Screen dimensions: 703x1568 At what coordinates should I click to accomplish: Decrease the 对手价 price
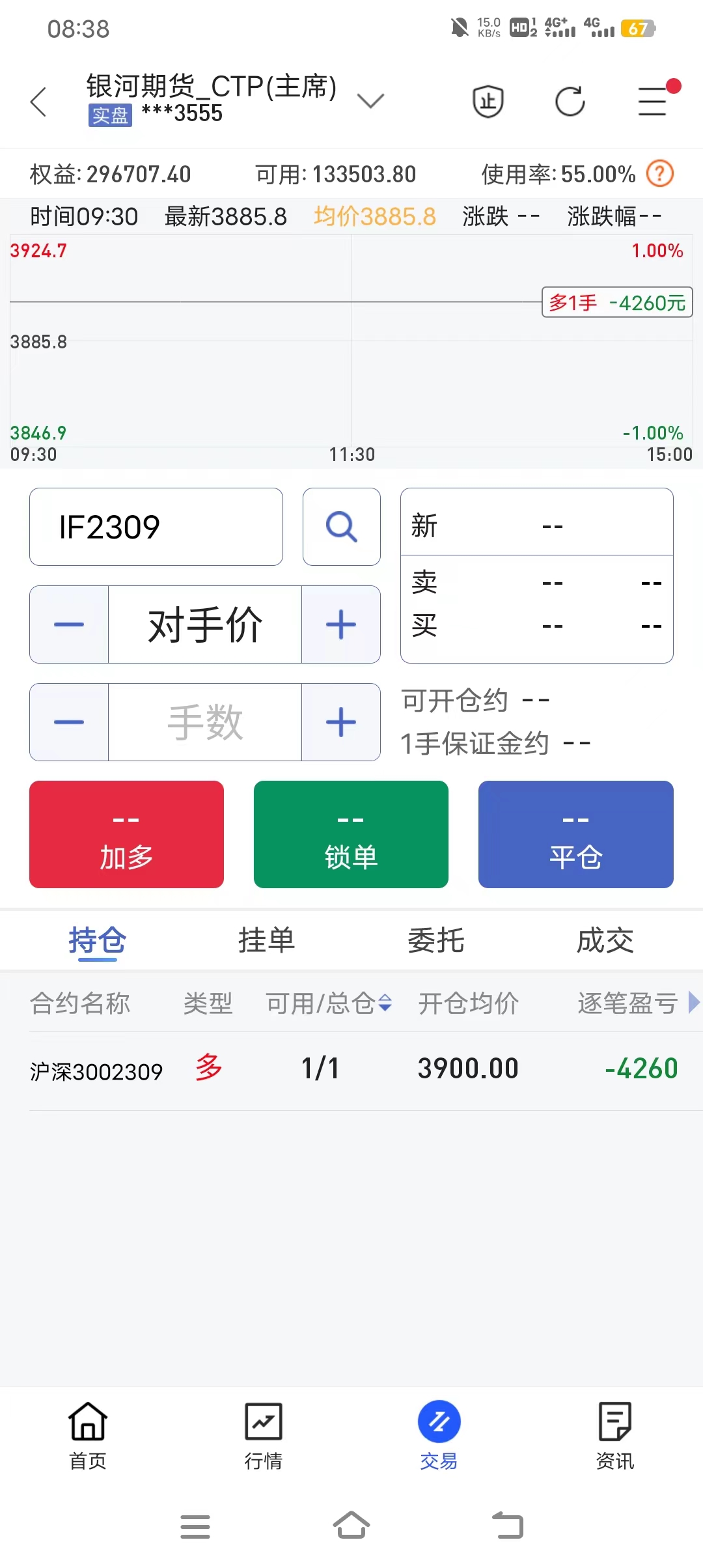coord(69,624)
